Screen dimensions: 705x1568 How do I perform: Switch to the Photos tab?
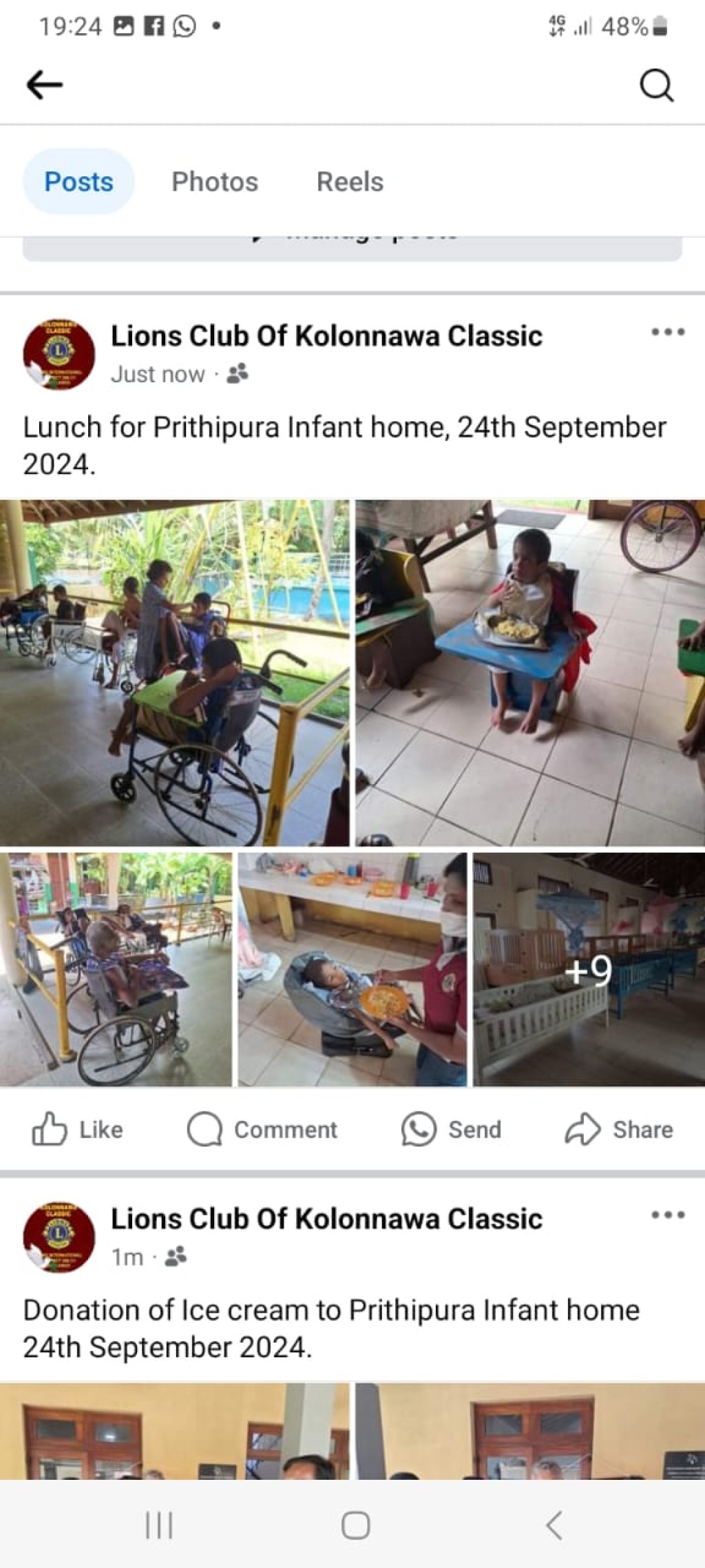pos(215,182)
